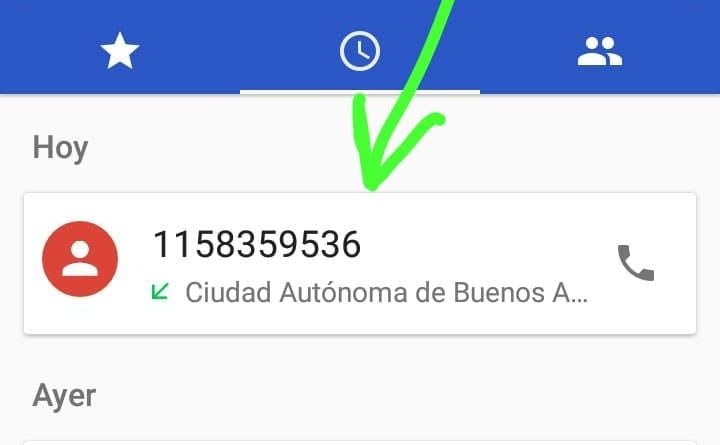Call back 1158359536 with phone icon
This screenshot has height=445, width=720.
[635, 263]
